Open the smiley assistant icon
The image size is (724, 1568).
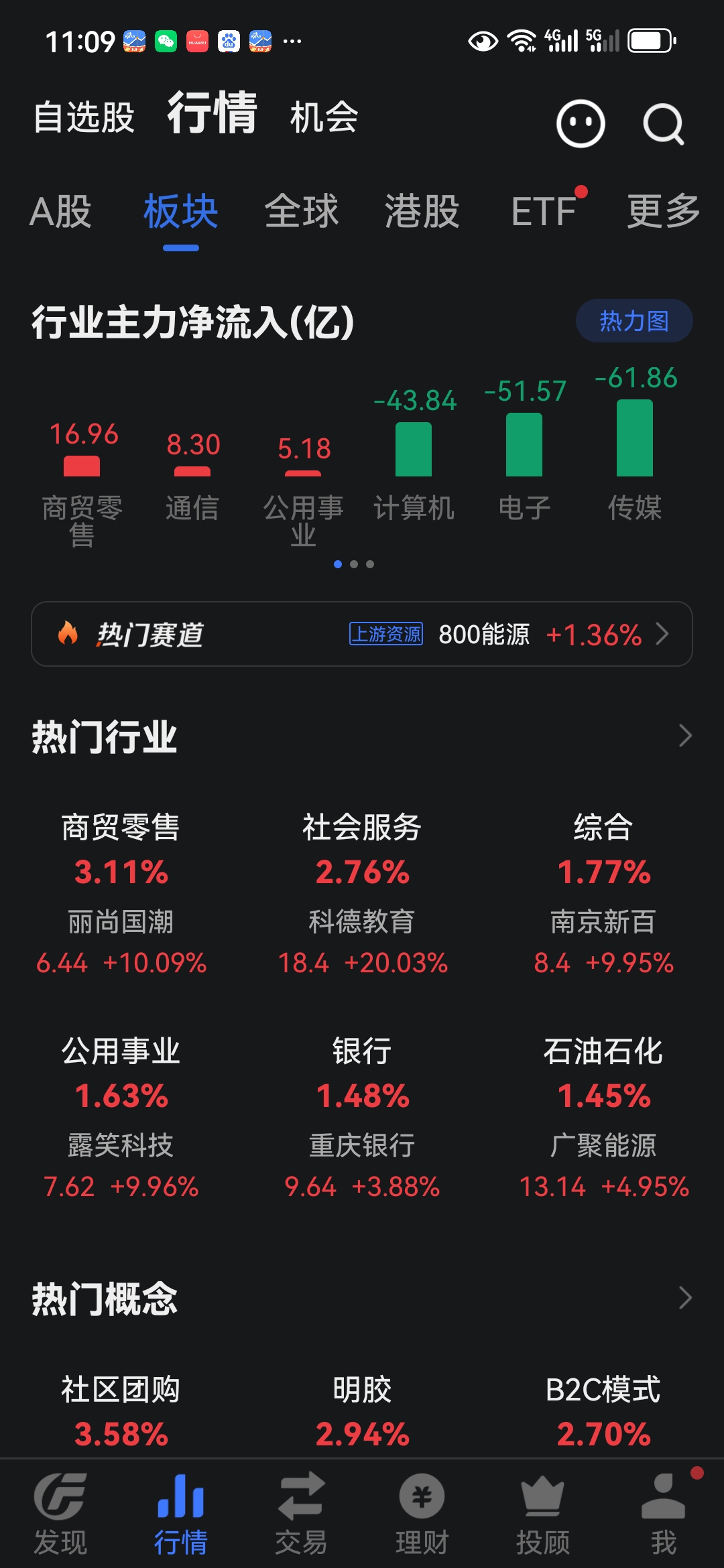coord(581,124)
